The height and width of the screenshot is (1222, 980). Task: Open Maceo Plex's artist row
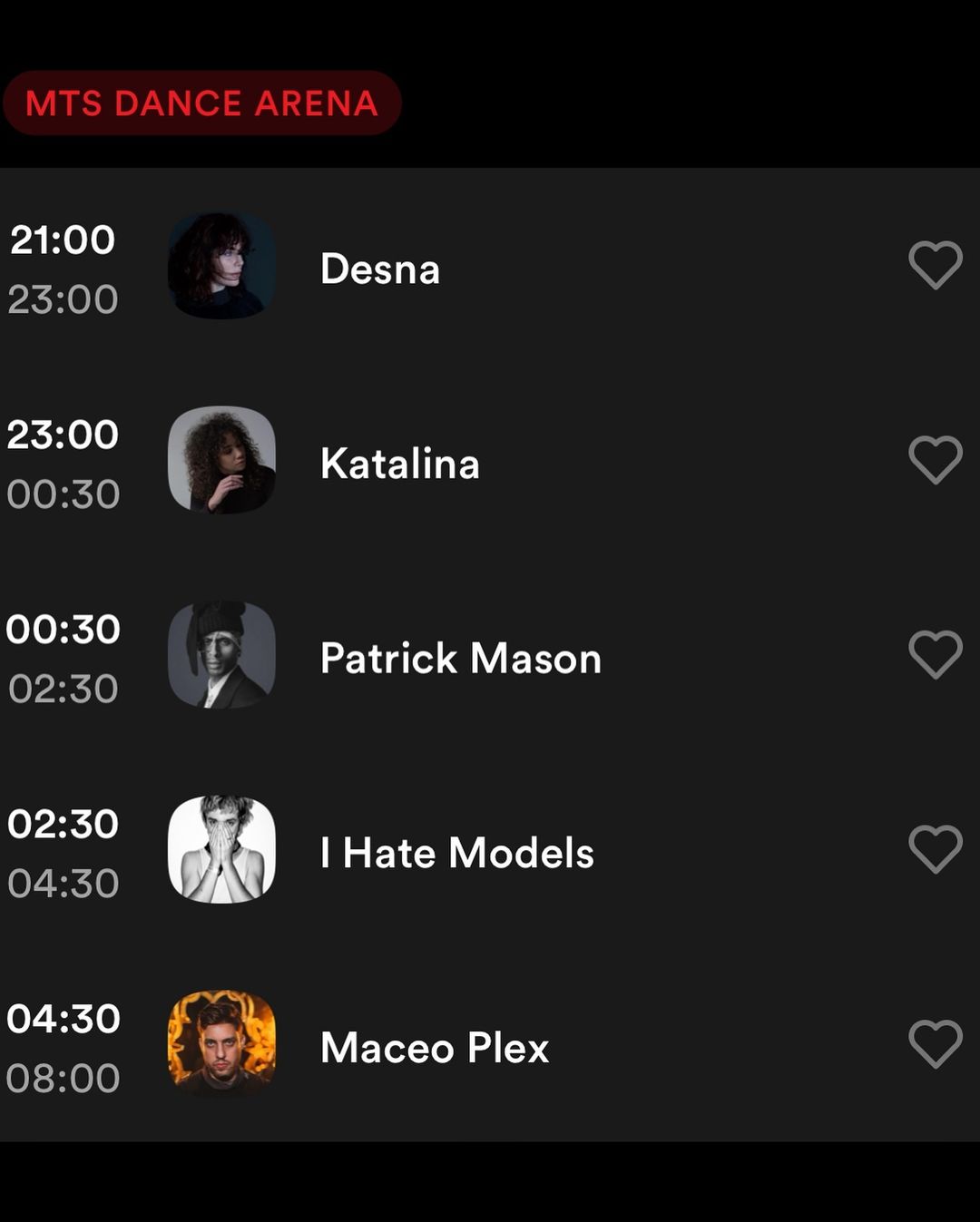435,1048
